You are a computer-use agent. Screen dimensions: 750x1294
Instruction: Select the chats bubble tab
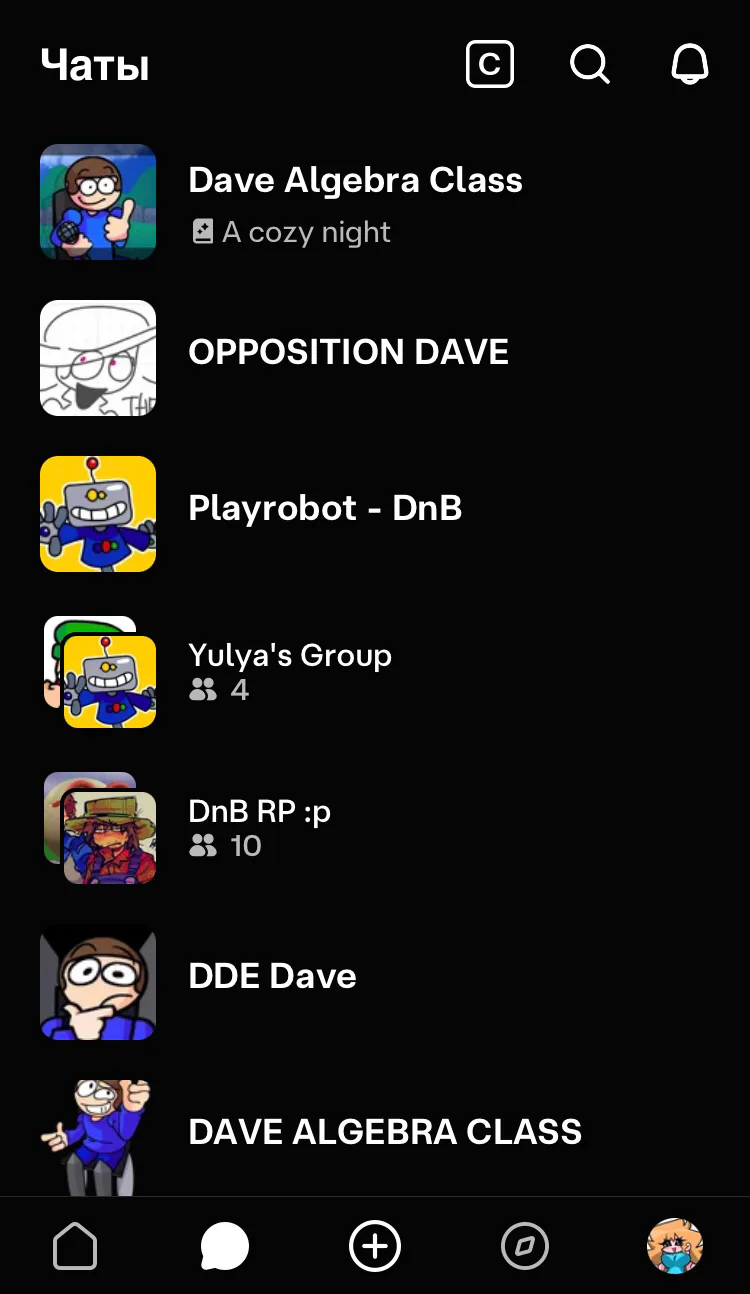pos(225,1247)
